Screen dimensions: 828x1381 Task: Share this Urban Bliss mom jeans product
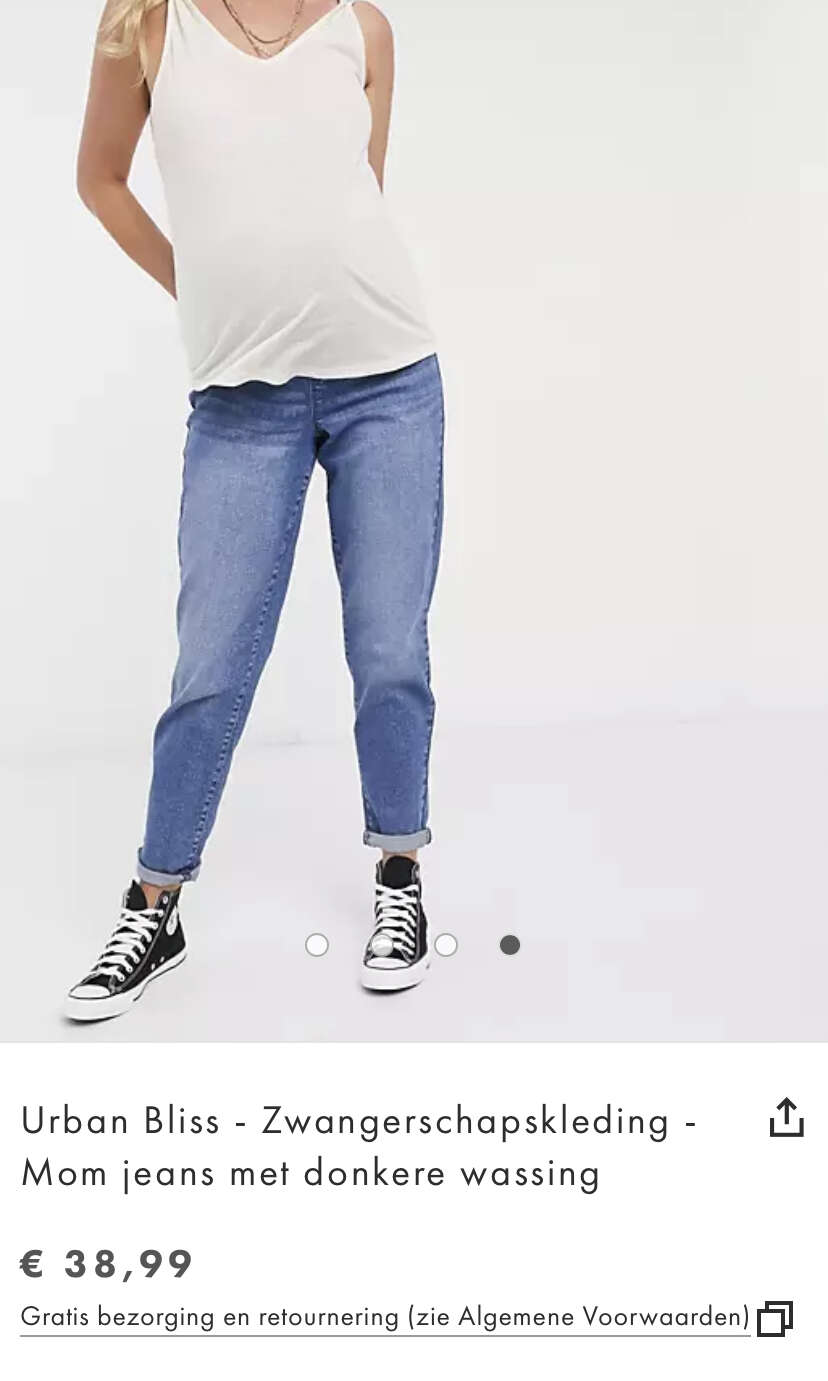coord(786,1118)
